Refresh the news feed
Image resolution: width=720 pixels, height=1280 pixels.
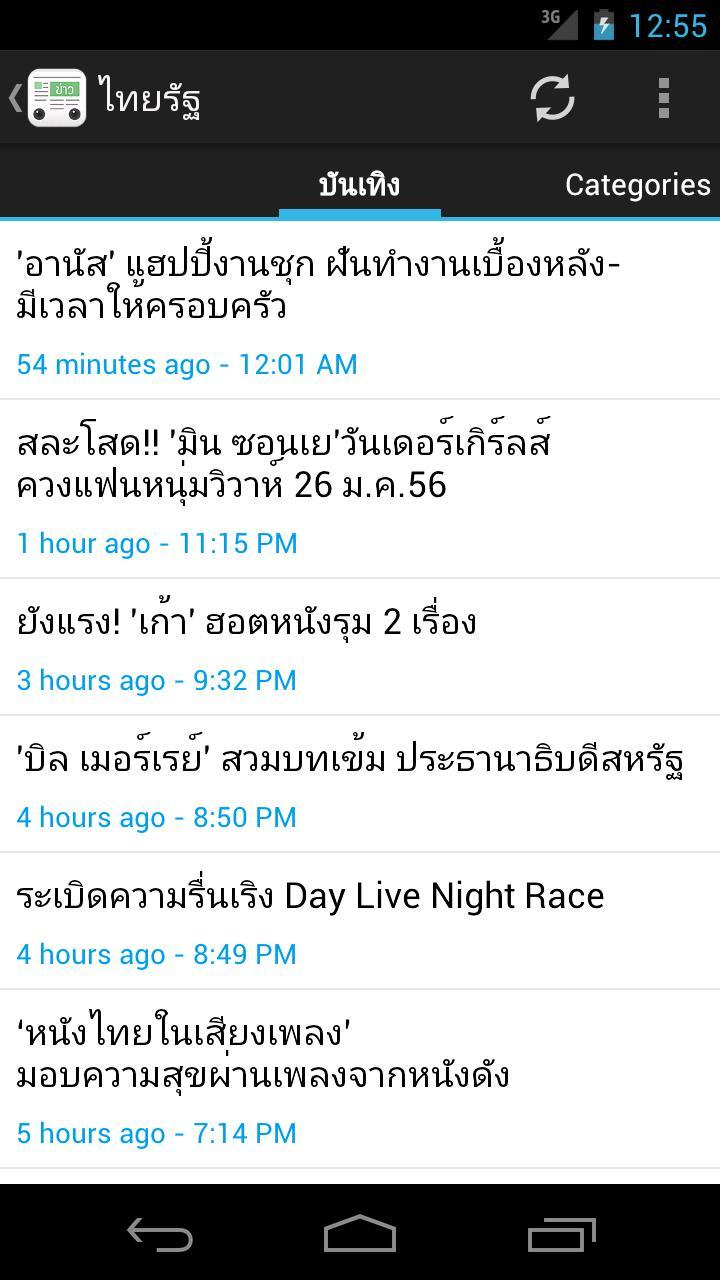click(552, 98)
